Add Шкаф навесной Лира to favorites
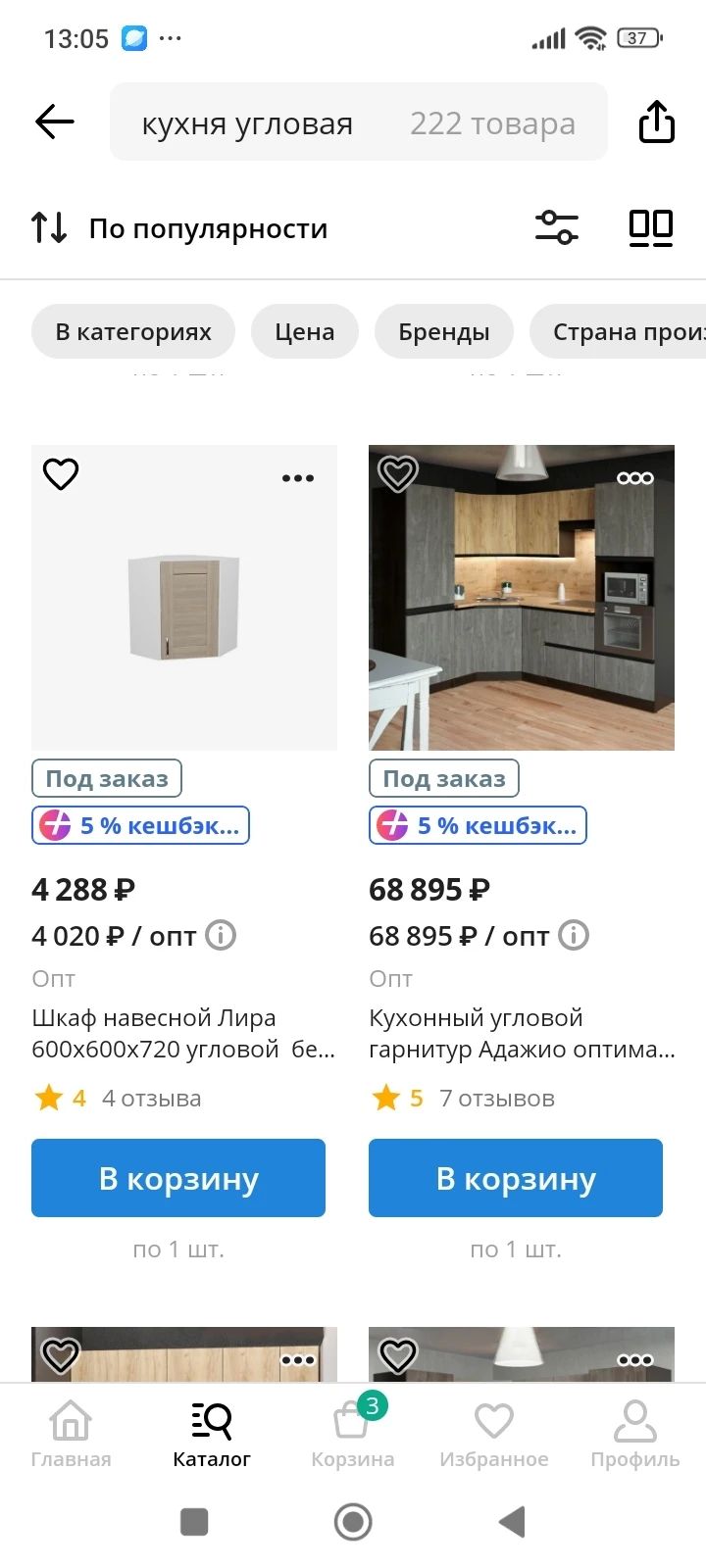706x1568 pixels. pos(61,474)
